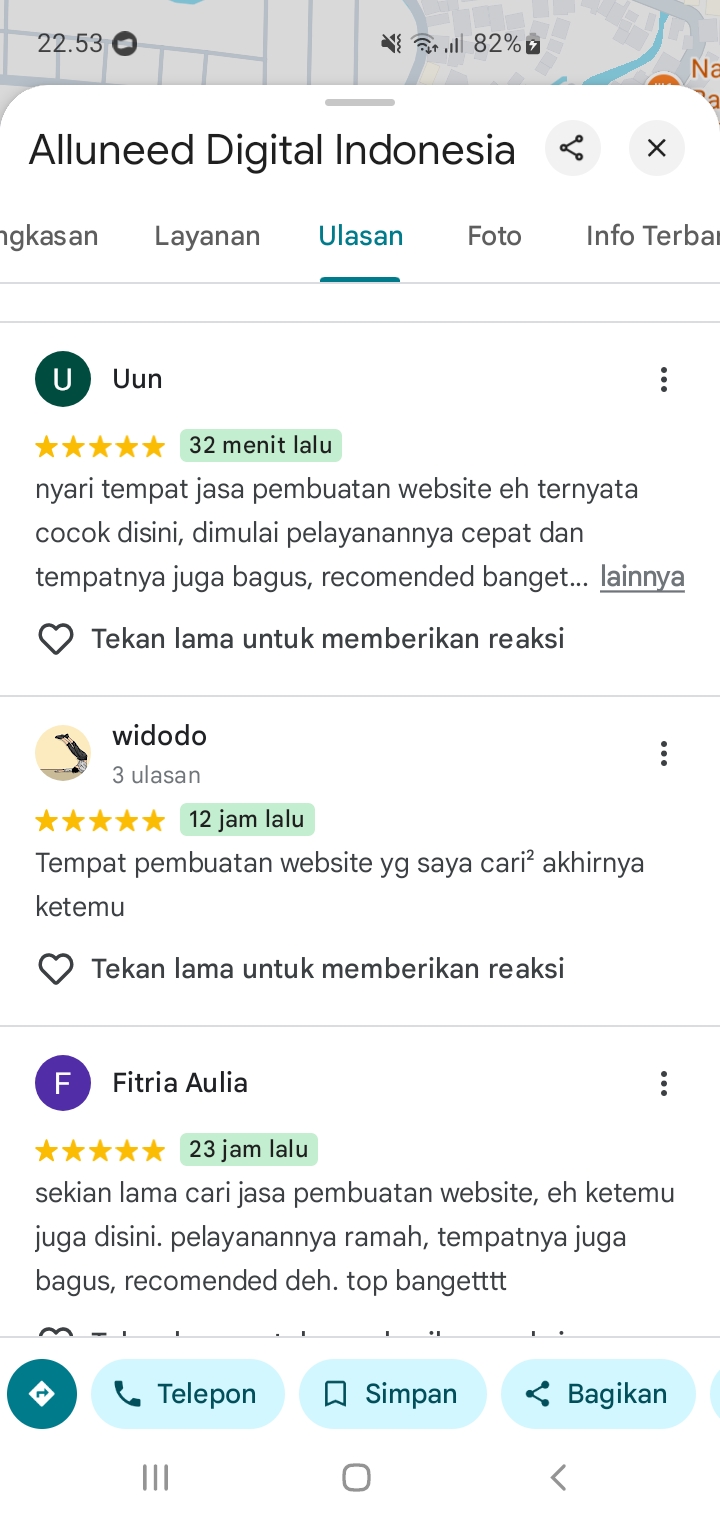Viewport: 720px width, 1520px height.
Task: Close the place details sheet
Action: tap(656, 149)
